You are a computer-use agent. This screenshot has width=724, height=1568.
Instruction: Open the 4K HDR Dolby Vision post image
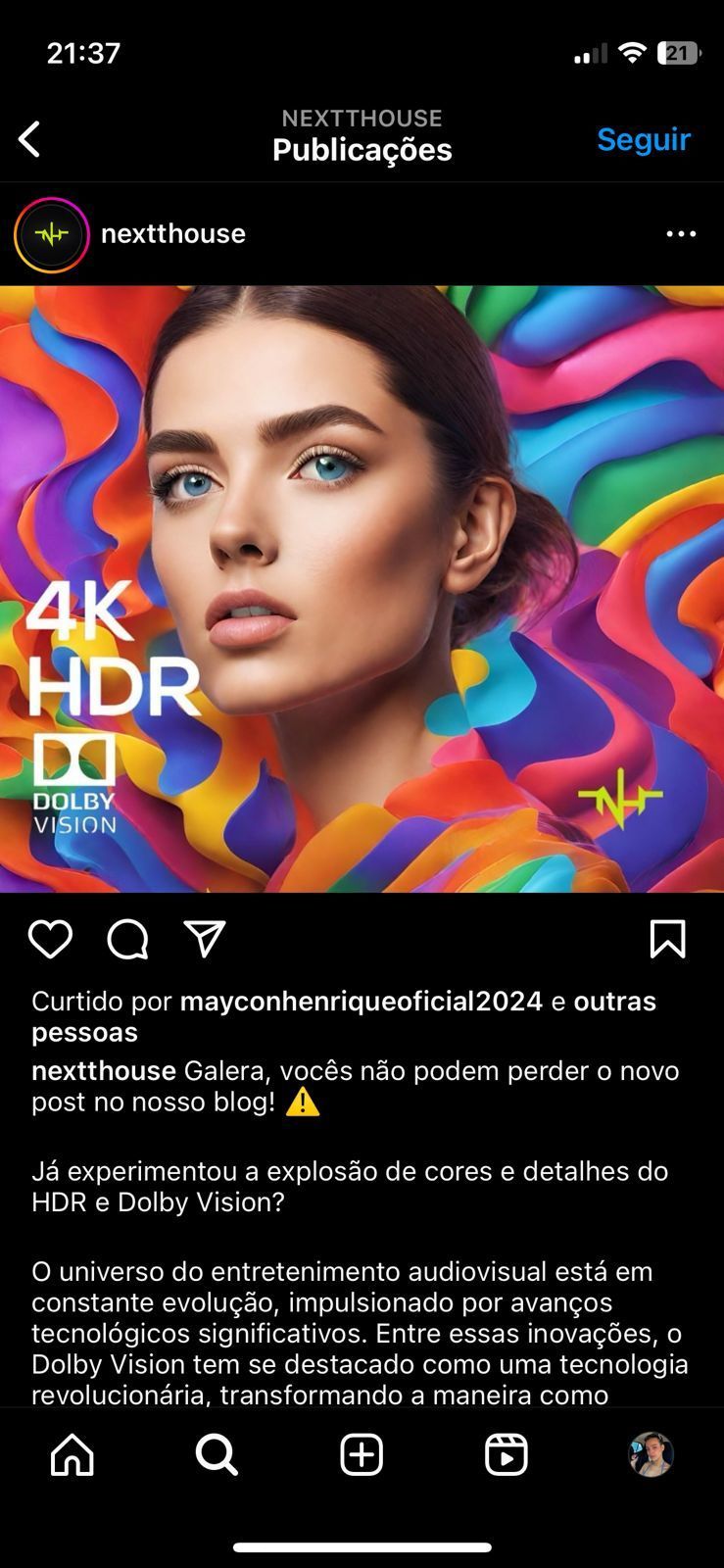pyautogui.click(x=362, y=588)
